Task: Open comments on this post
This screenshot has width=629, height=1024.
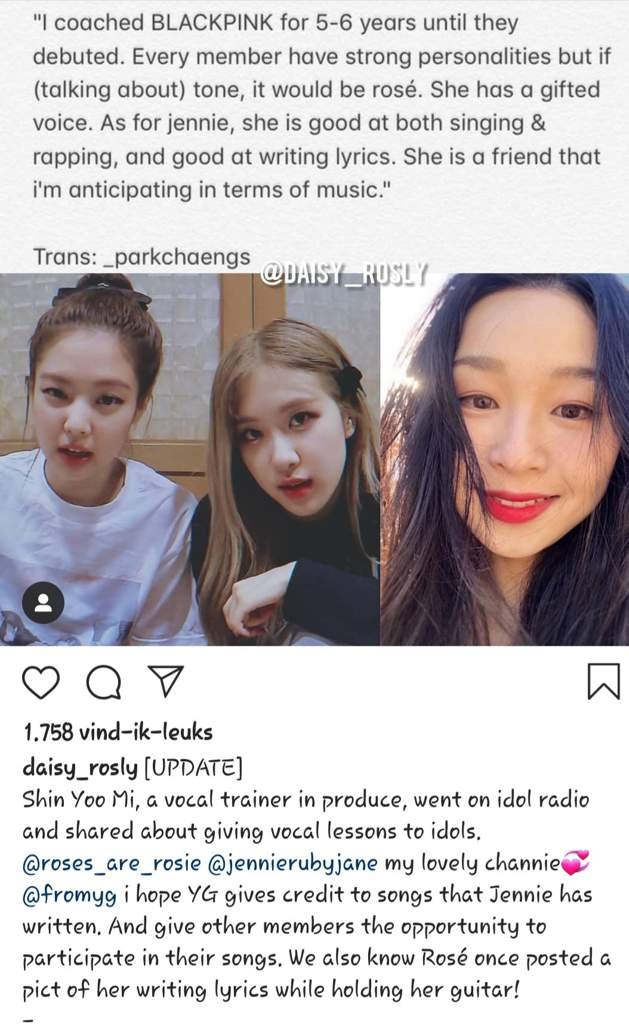Action: [x=104, y=682]
